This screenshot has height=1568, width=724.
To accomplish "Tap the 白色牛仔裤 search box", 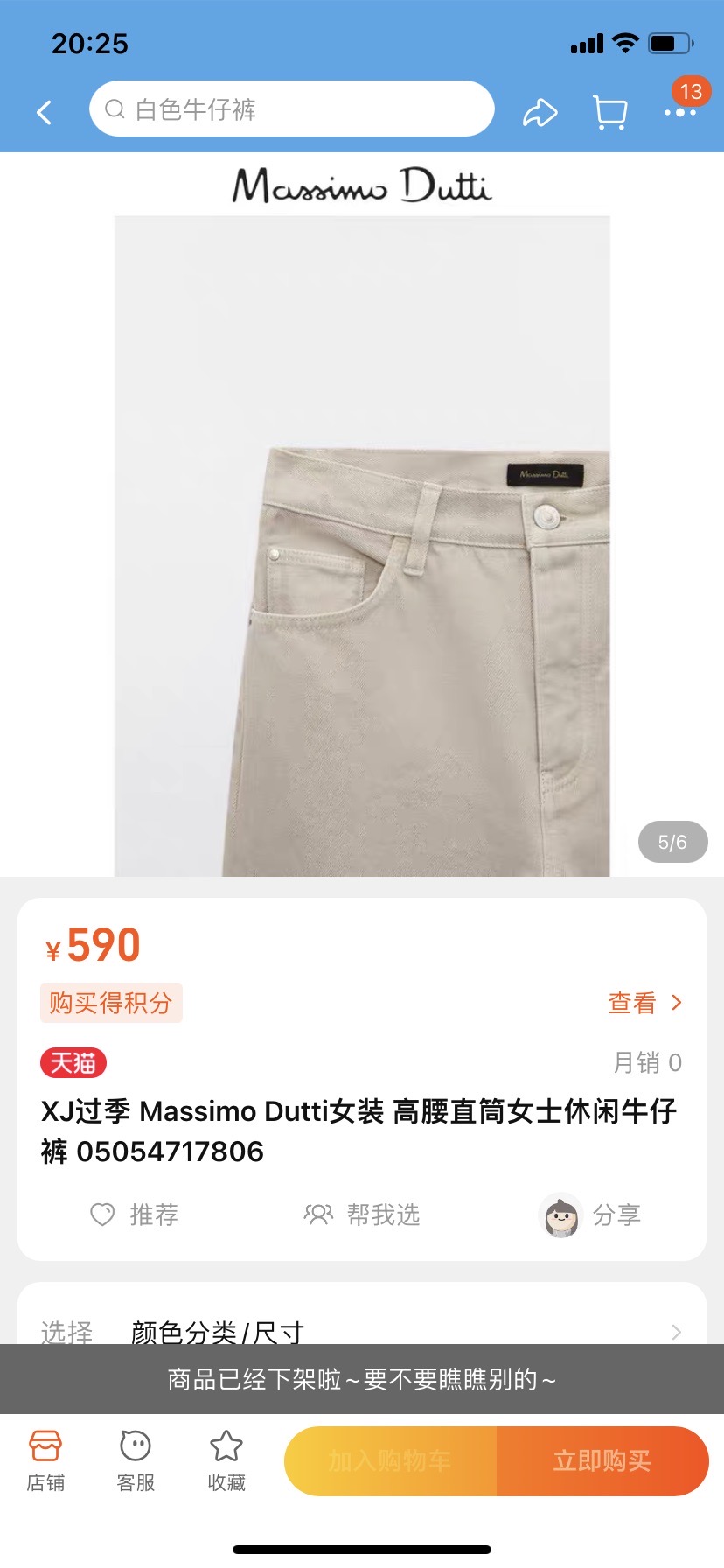I will (291, 109).
